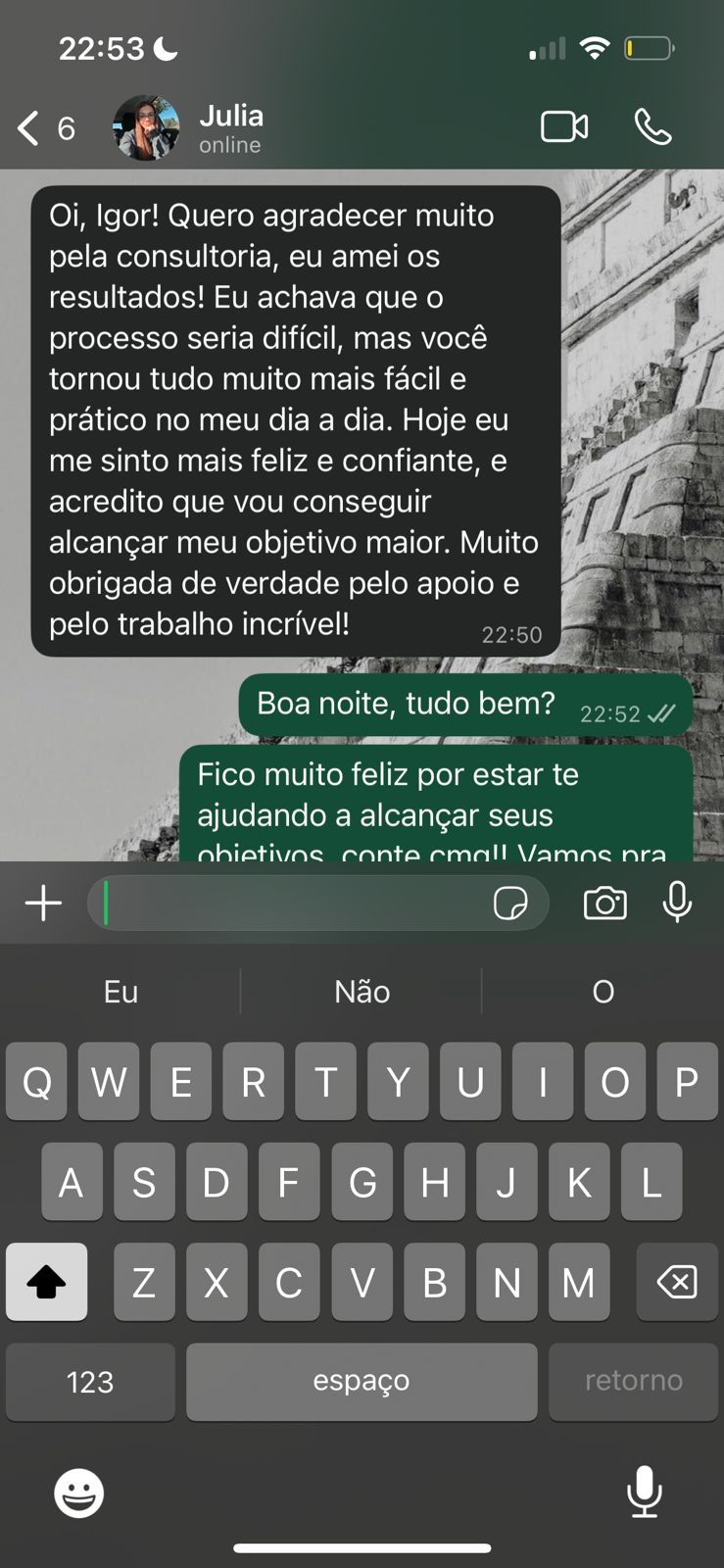Toggle the shift key
Screen dimensions: 724x1568
pyautogui.click(x=46, y=1282)
